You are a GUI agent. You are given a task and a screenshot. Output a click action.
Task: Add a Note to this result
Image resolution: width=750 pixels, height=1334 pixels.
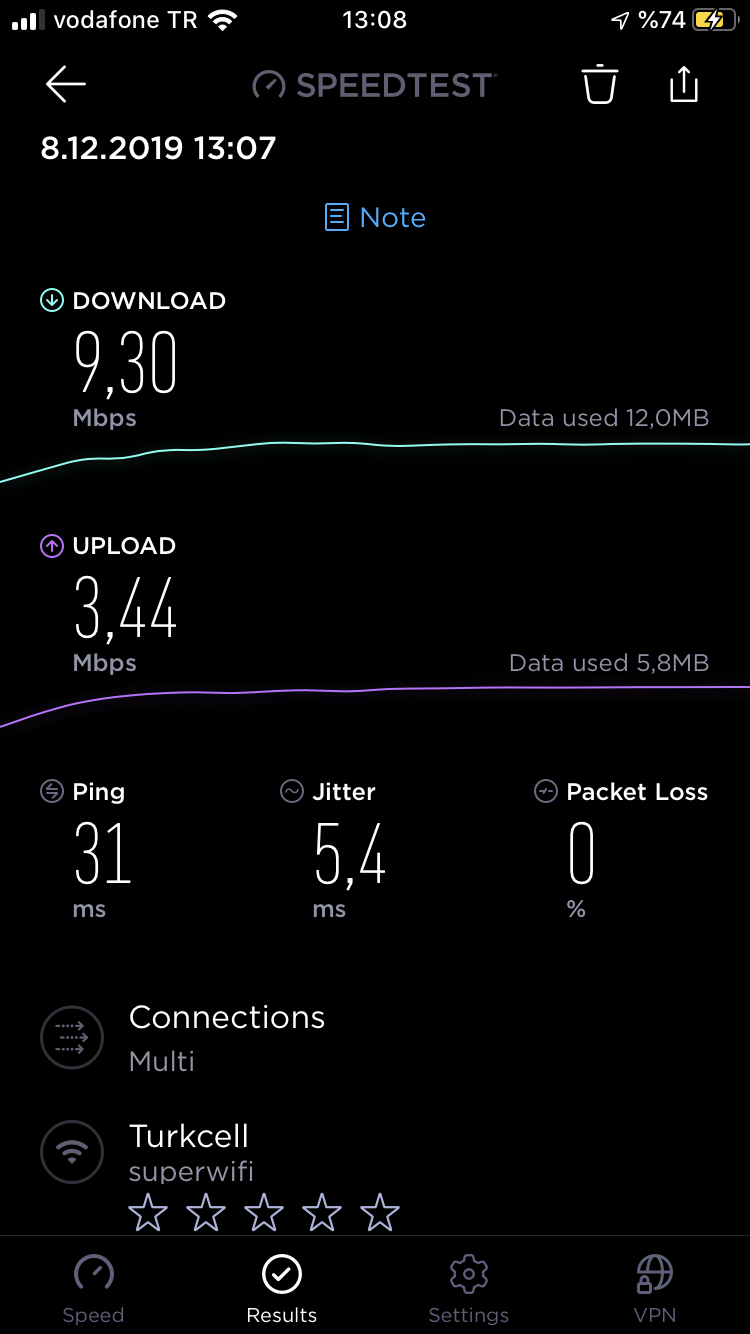(x=375, y=217)
